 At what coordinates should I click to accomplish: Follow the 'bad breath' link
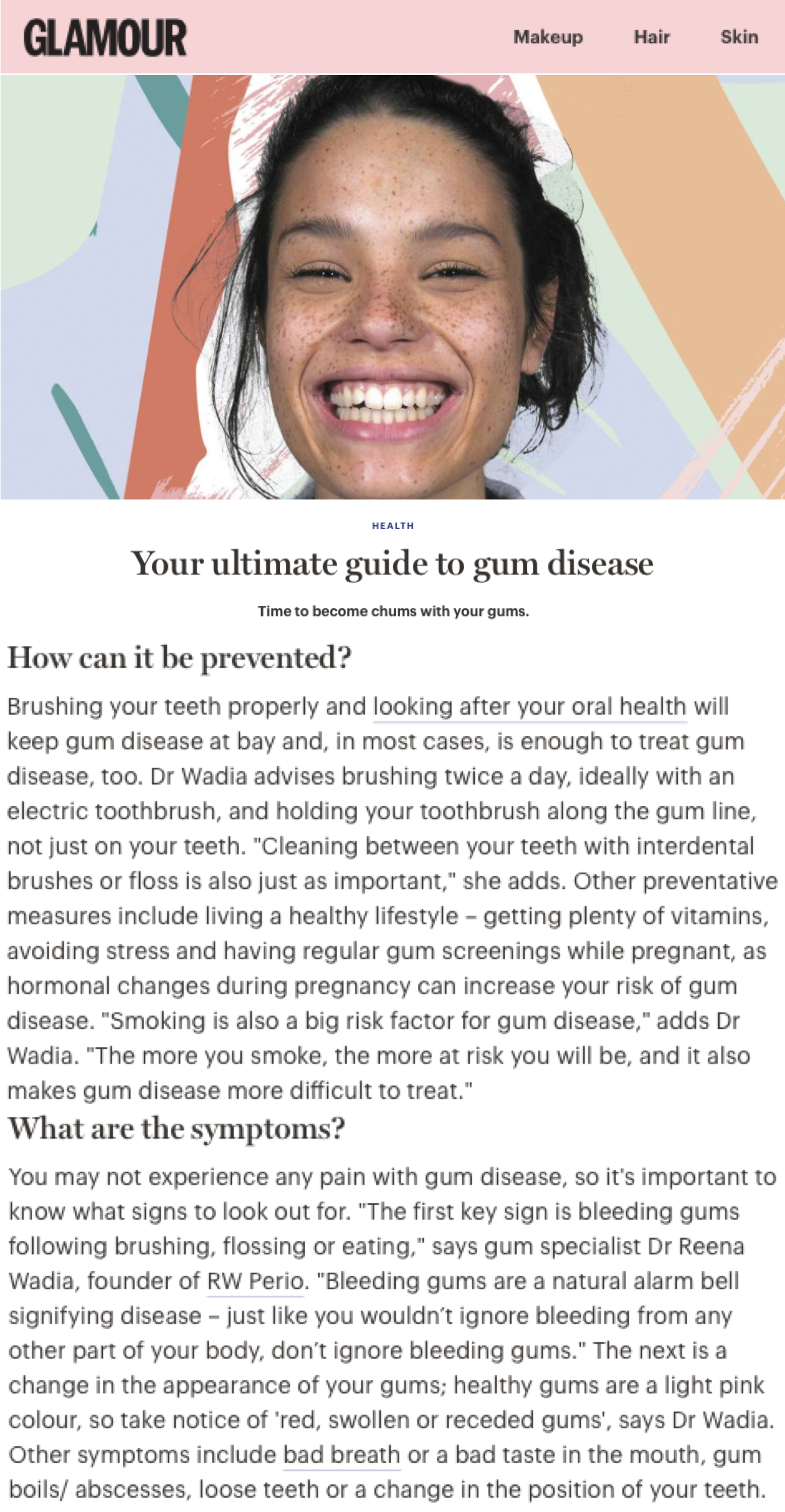341,1455
